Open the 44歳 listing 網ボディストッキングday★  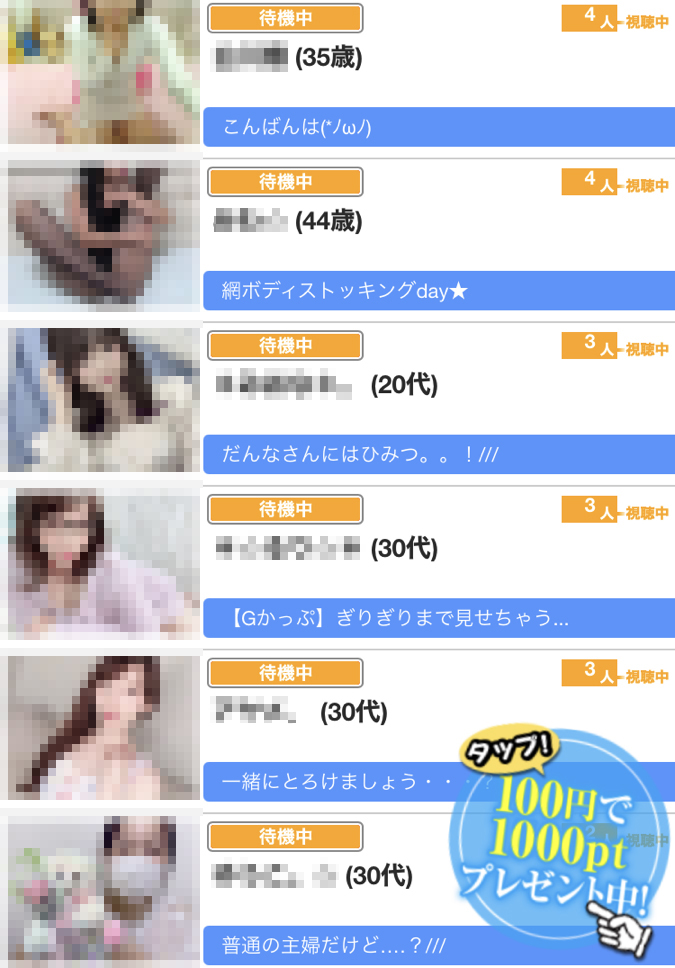click(x=437, y=291)
